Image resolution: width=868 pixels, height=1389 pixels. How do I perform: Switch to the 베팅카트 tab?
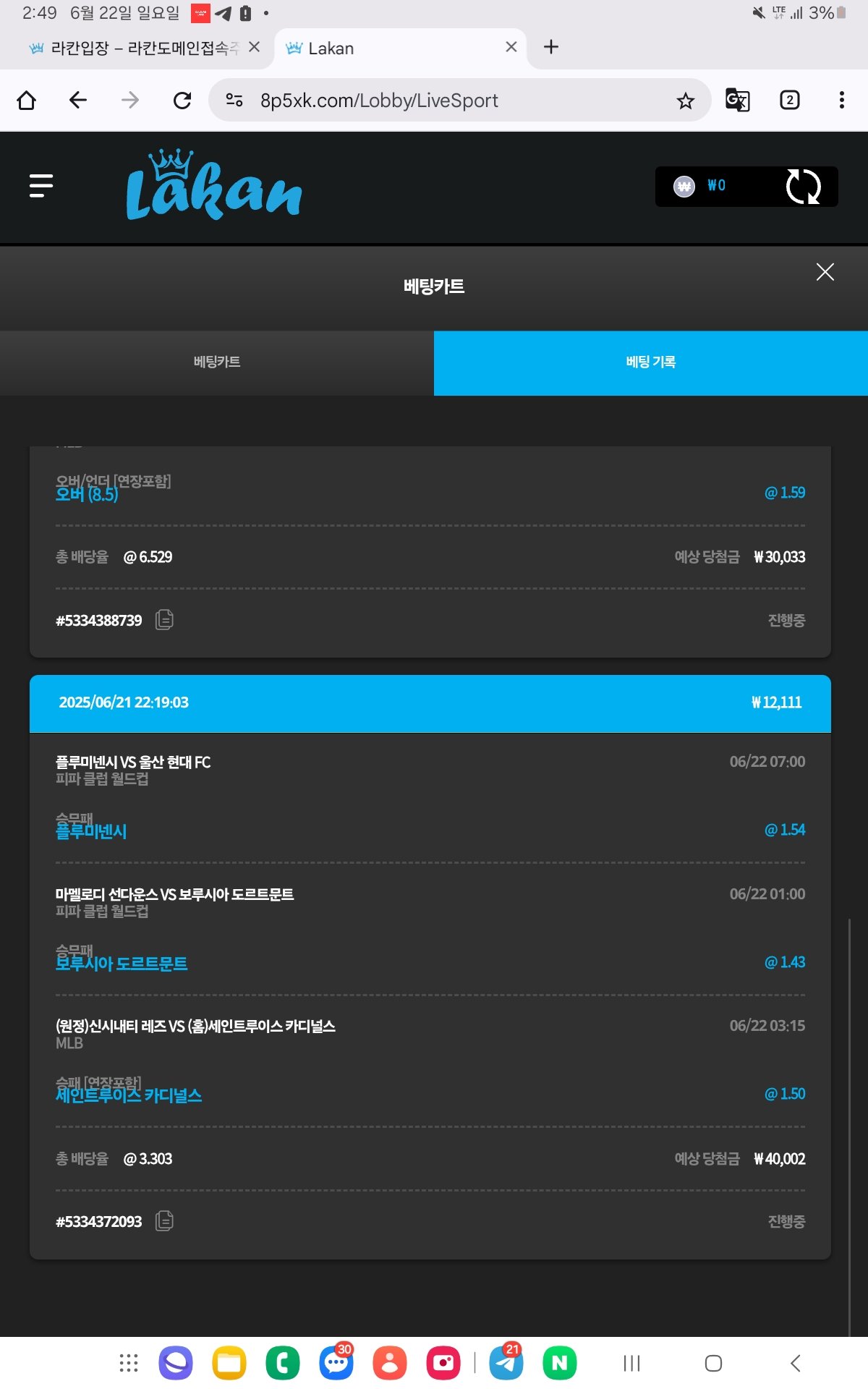(x=217, y=362)
